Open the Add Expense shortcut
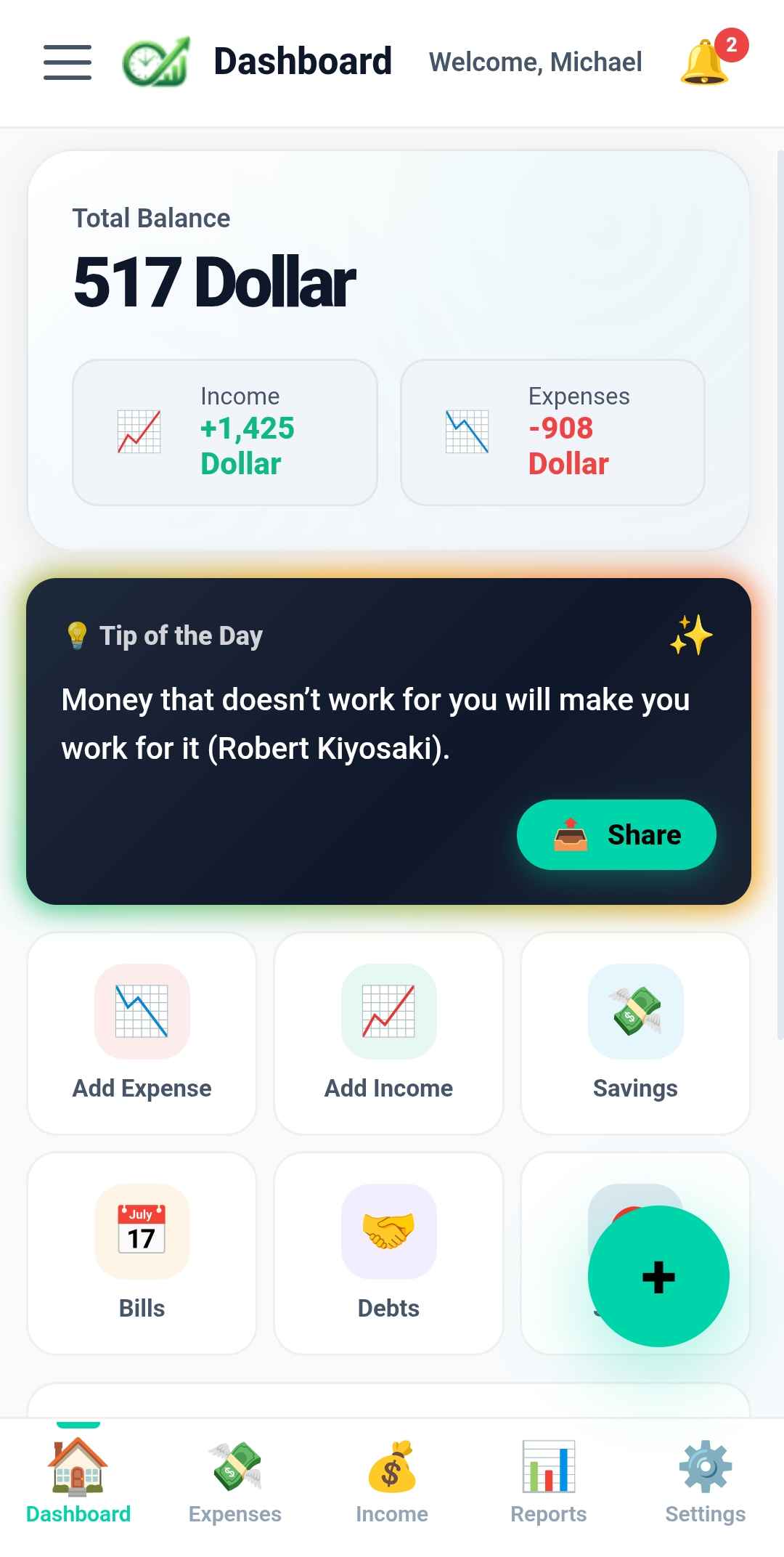 point(142,1033)
